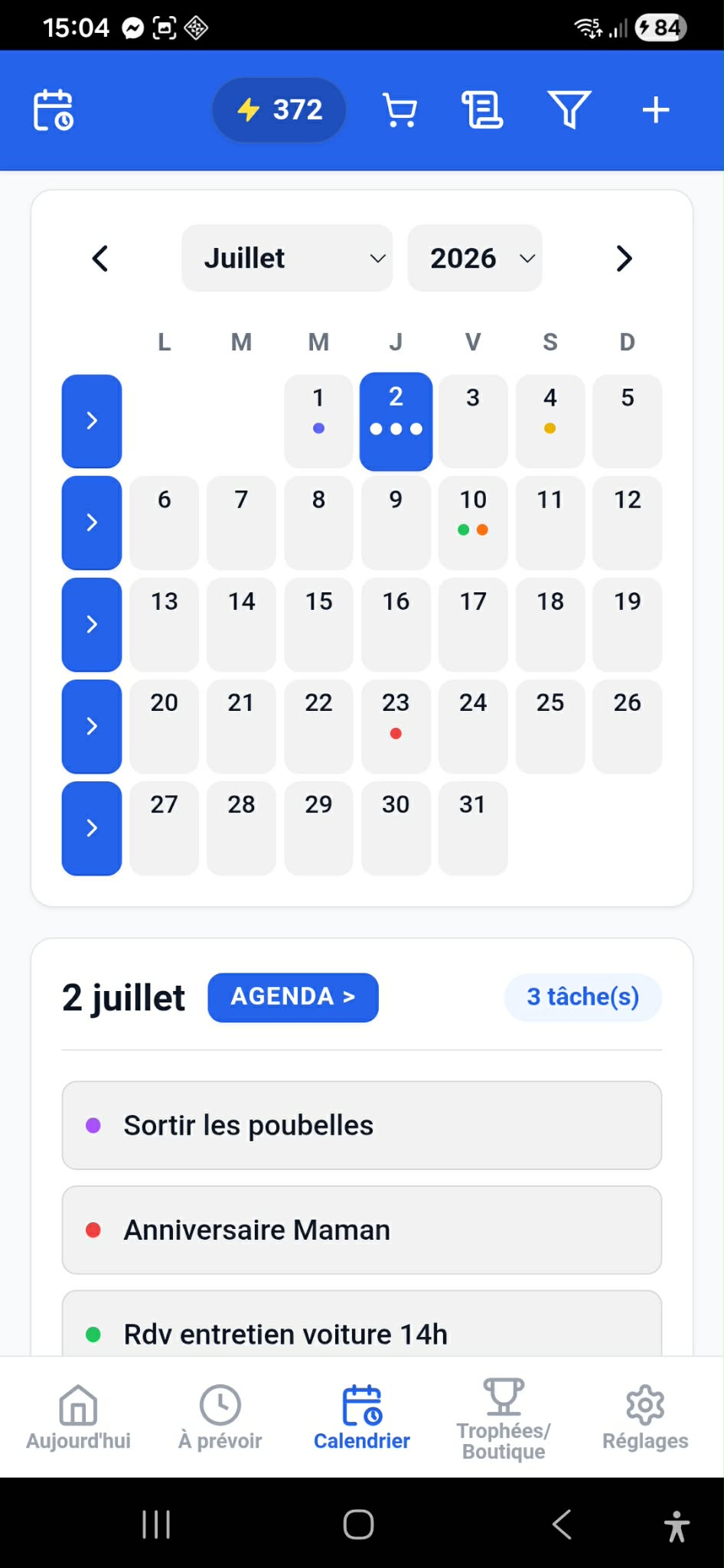Open task Sortir les poubelles
This screenshot has width=724, height=1568.
tap(362, 1125)
